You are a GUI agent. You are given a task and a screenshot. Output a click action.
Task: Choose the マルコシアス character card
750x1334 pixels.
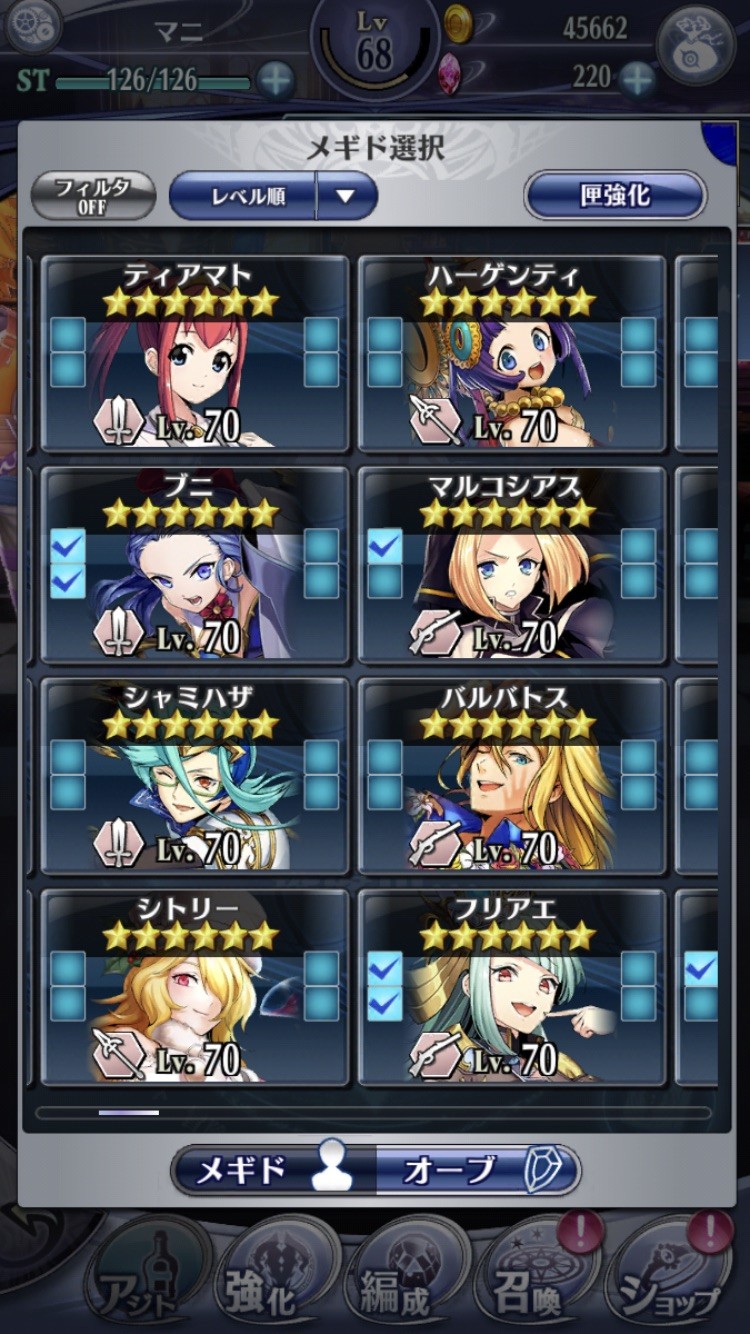pyautogui.click(x=512, y=565)
